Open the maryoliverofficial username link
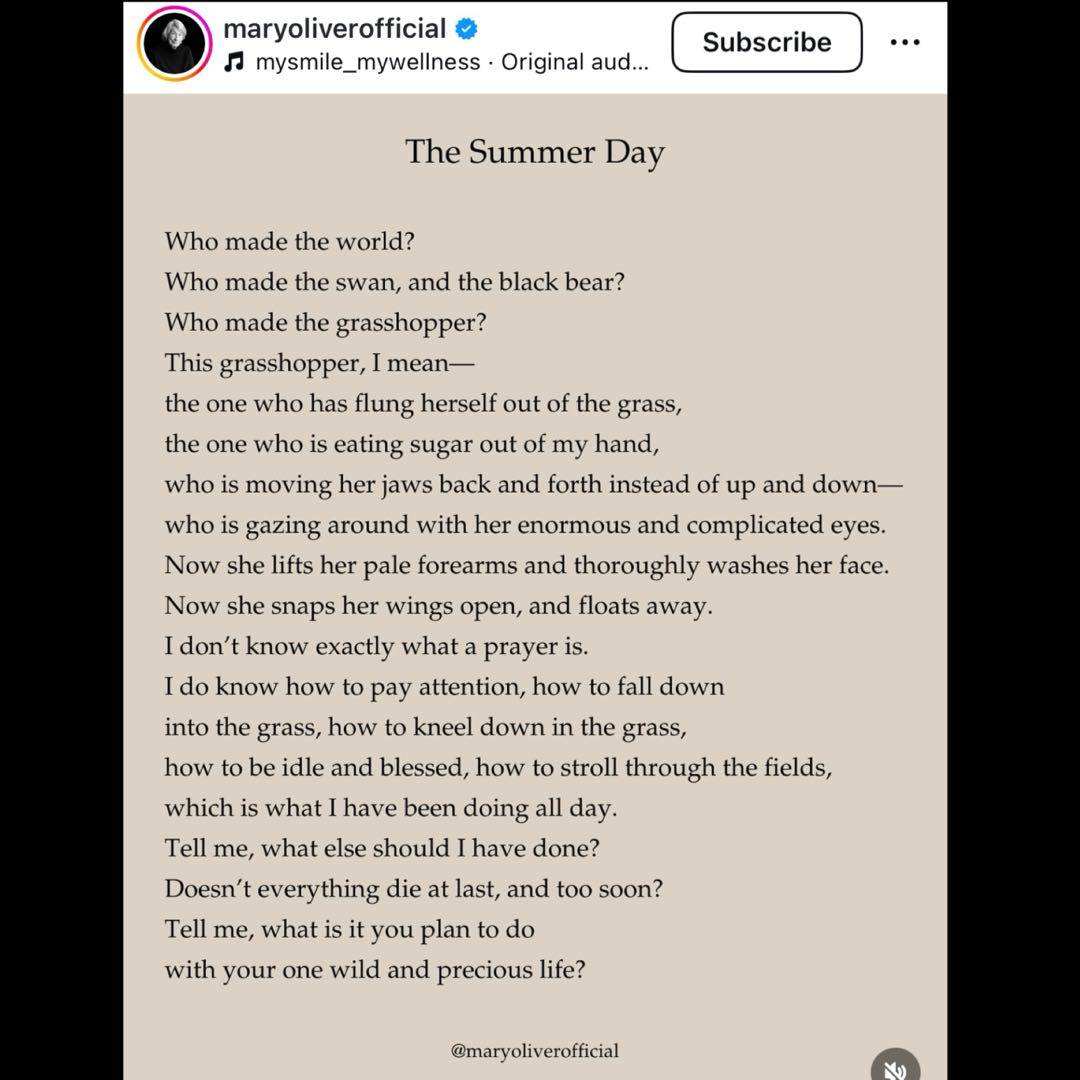This screenshot has height=1080, width=1080. [334, 28]
